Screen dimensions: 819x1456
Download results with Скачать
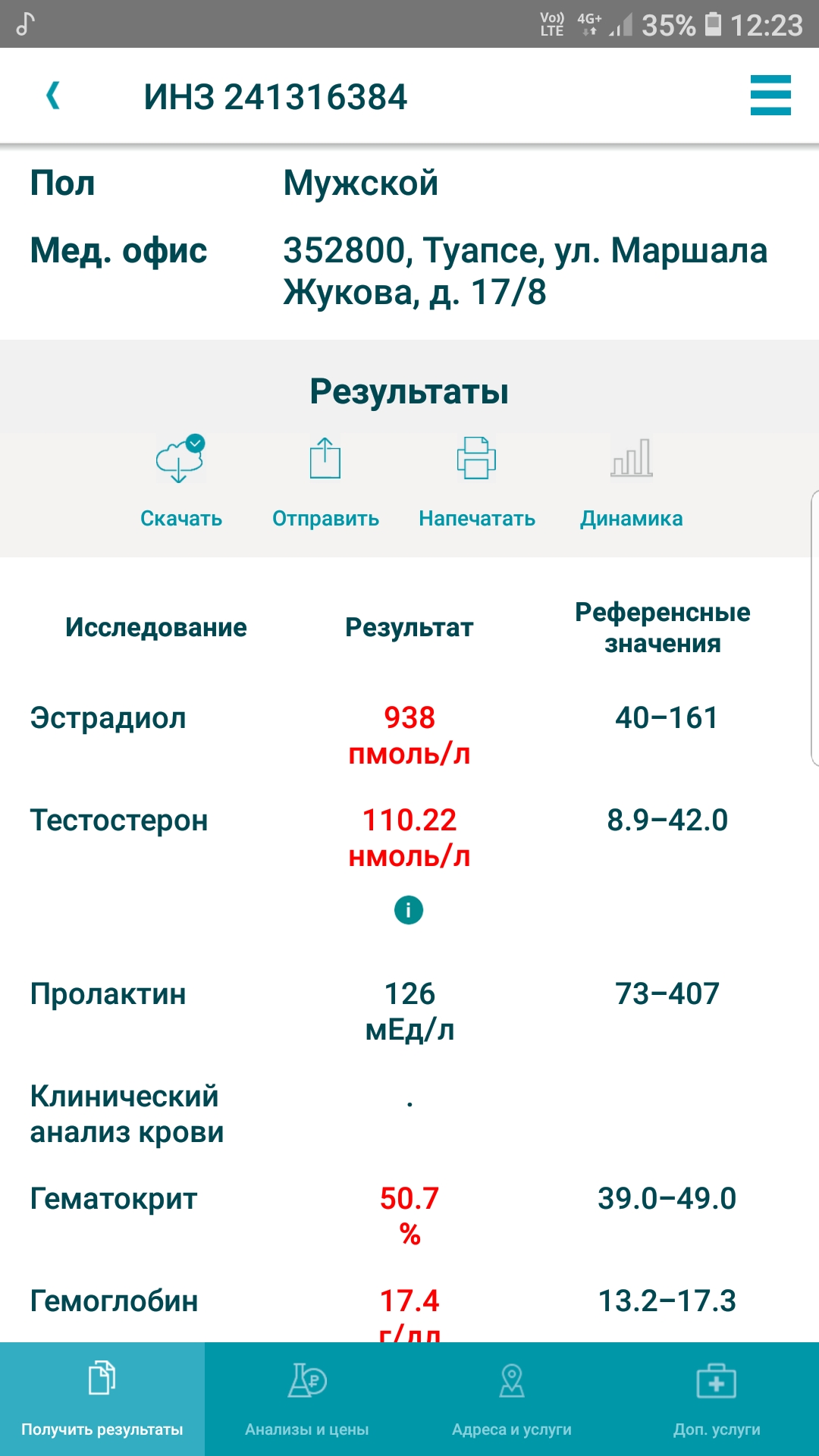[180, 482]
